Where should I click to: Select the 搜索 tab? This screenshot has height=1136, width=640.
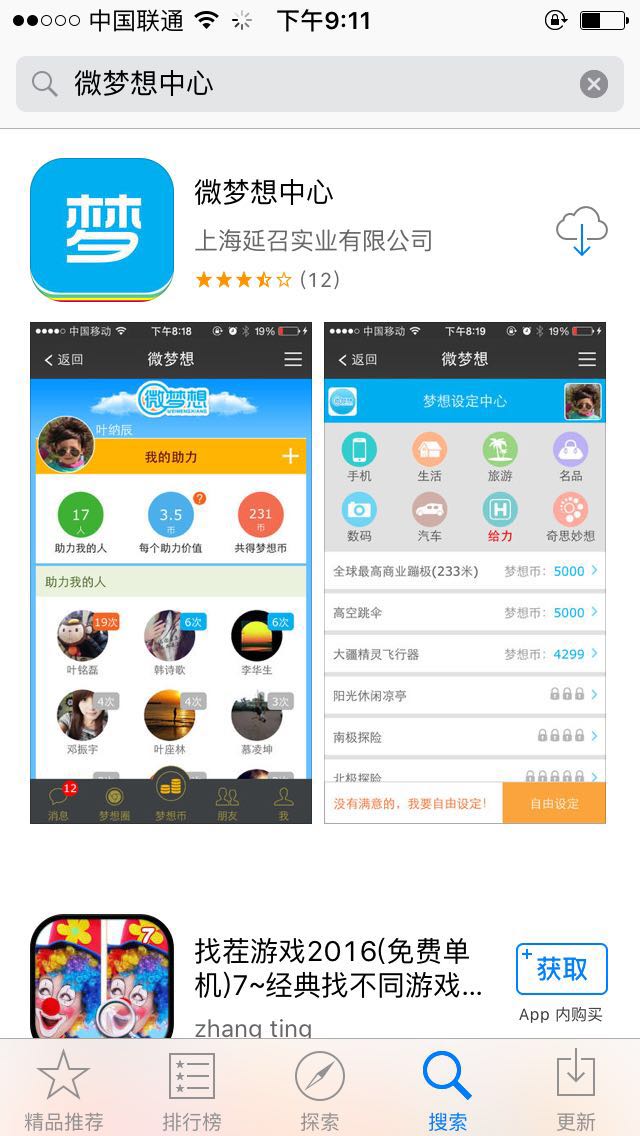pyautogui.click(x=447, y=1090)
